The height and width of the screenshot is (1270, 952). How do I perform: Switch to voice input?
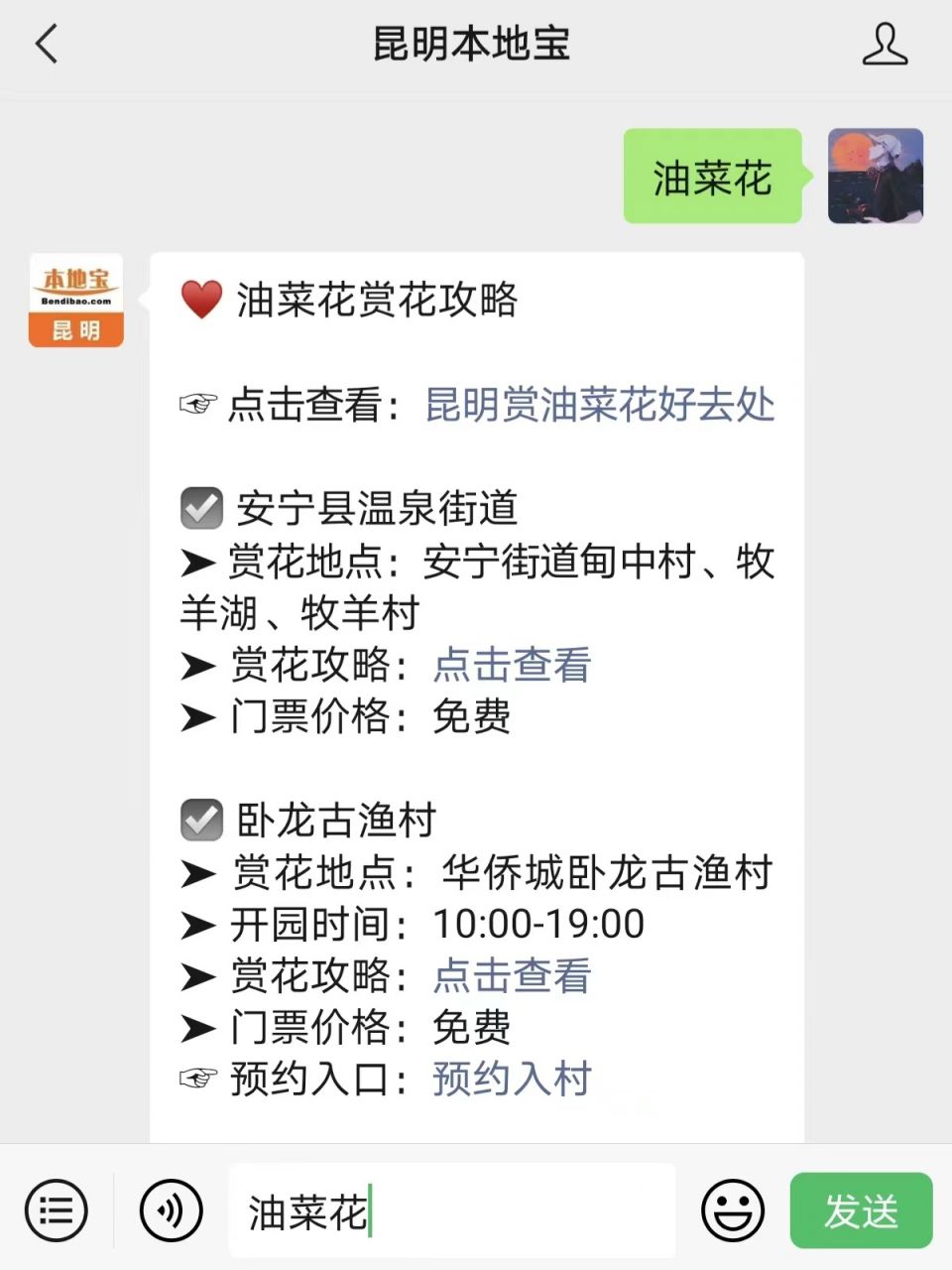point(171,1210)
